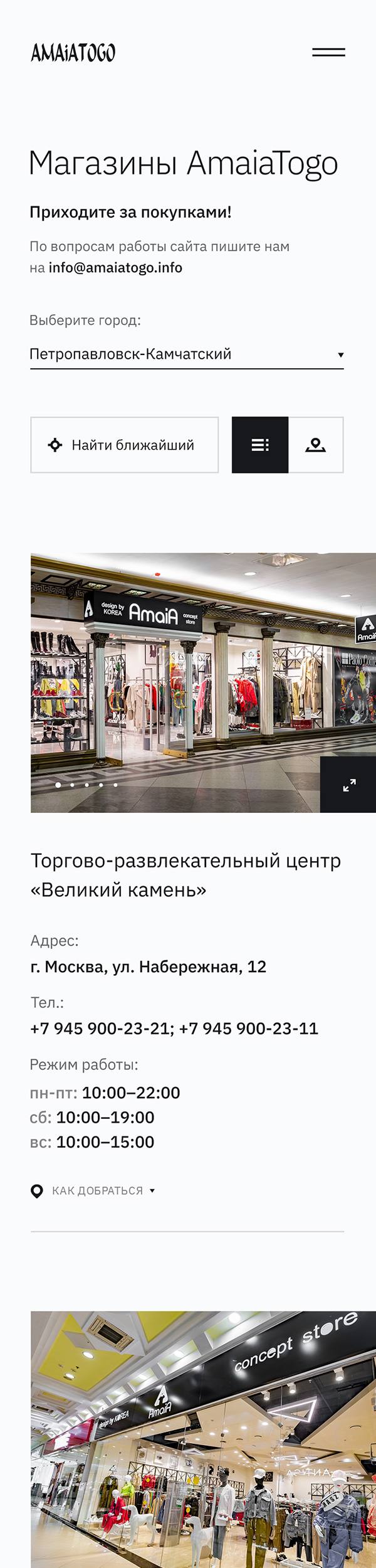The image size is (376, 1568).
Task: Call +7 945 900-23-21
Action: click(100, 1028)
